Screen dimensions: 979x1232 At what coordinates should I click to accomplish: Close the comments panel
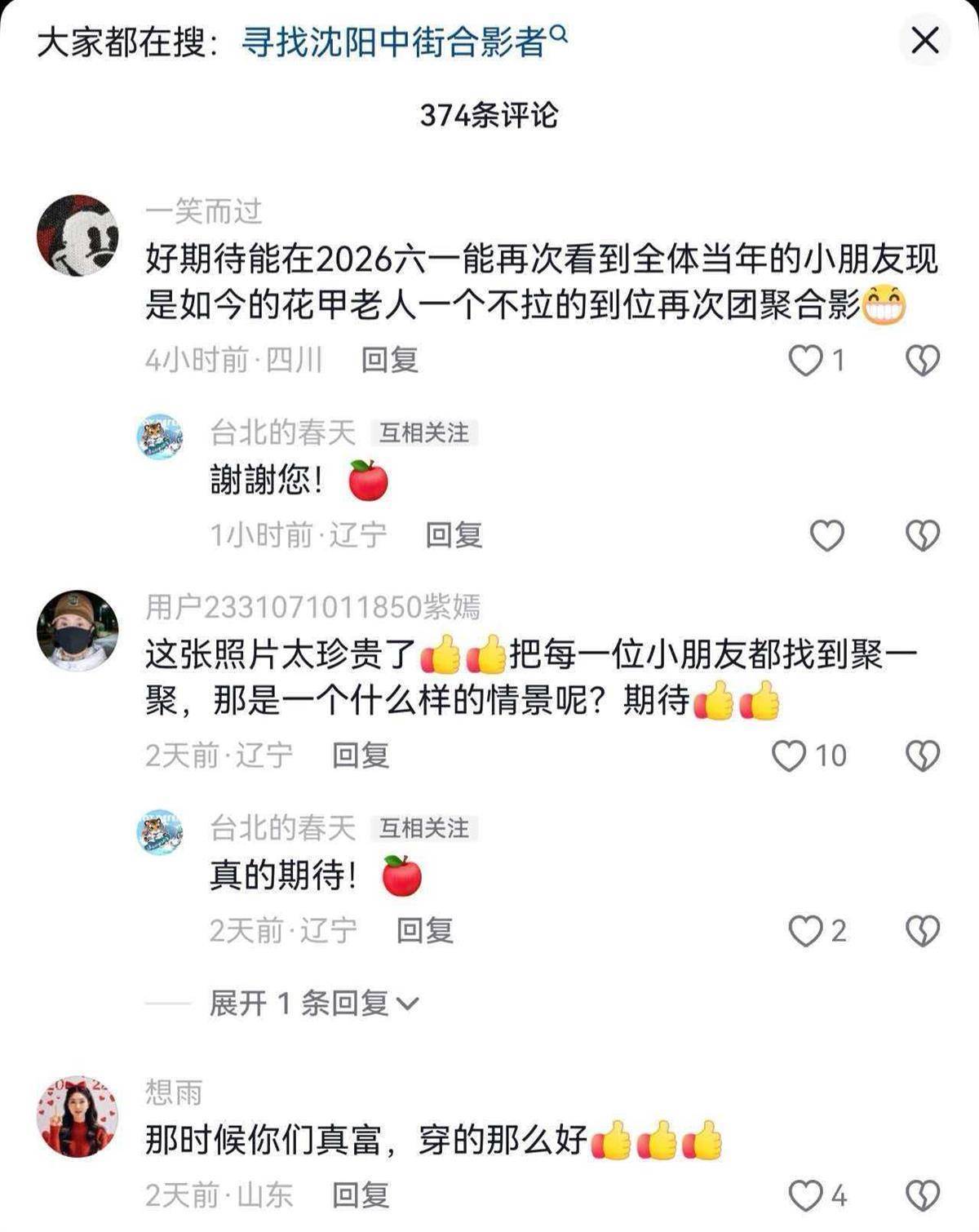pyautogui.click(x=924, y=39)
